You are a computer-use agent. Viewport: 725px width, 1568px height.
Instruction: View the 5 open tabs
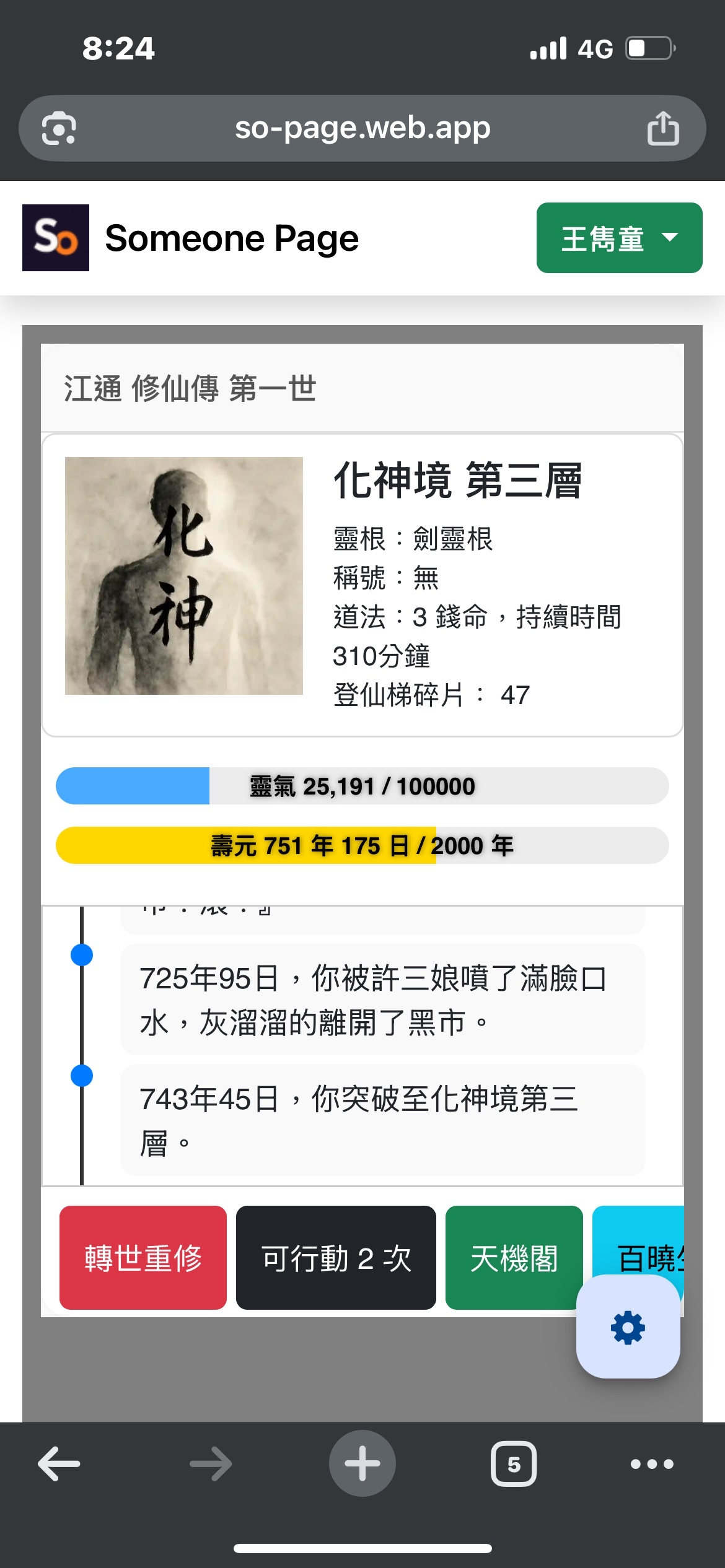513,1464
